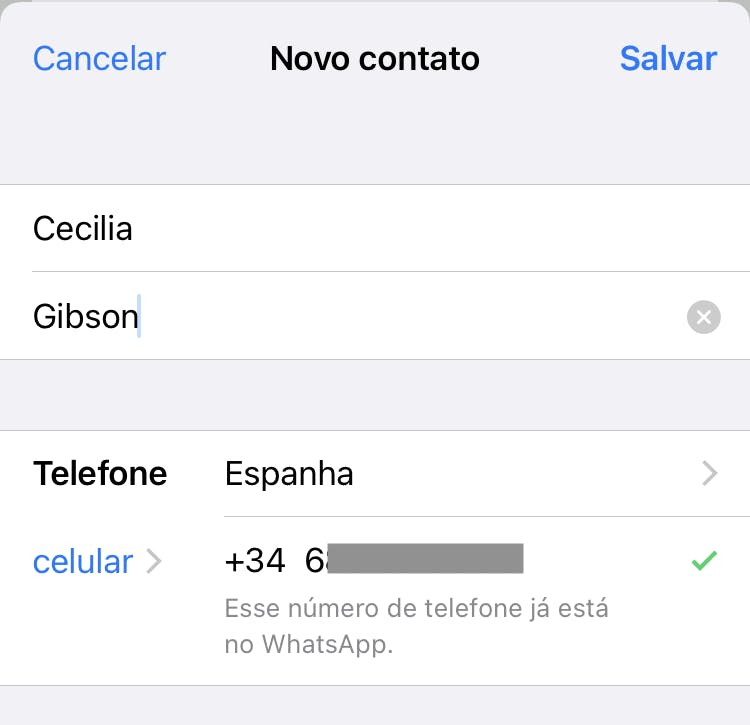Save the new contact
This screenshot has height=725, width=750.
click(x=667, y=58)
